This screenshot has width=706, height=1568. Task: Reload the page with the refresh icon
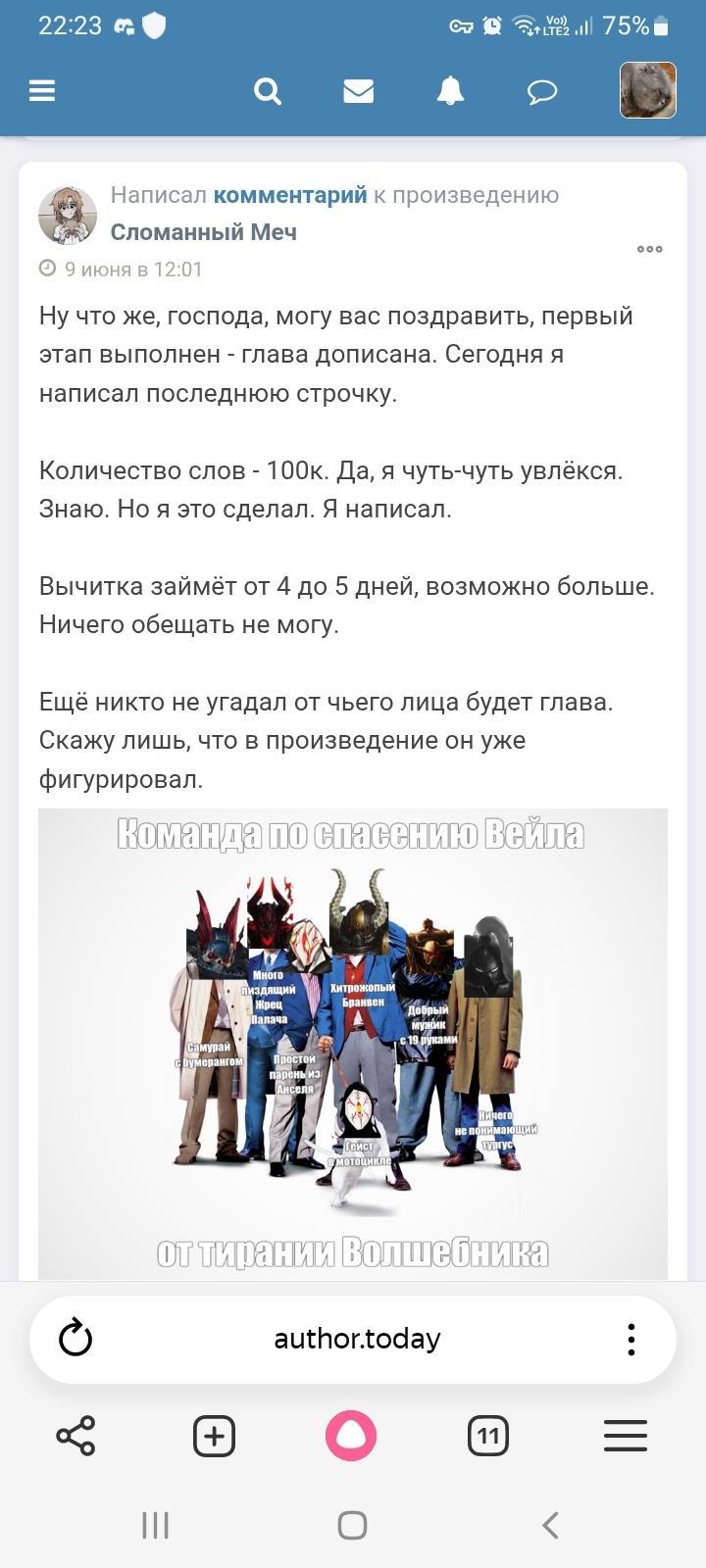click(76, 1338)
